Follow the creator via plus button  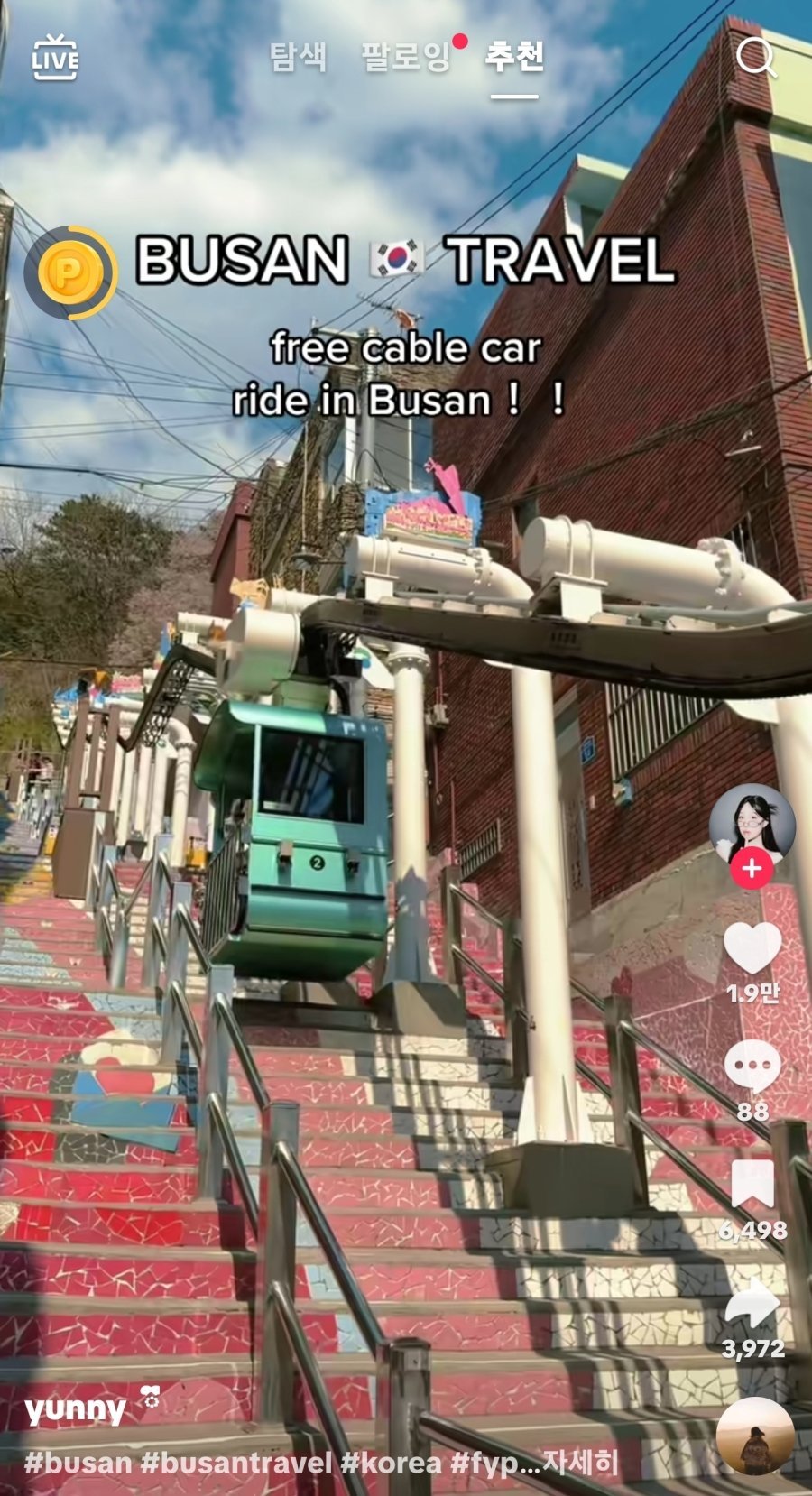click(752, 869)
